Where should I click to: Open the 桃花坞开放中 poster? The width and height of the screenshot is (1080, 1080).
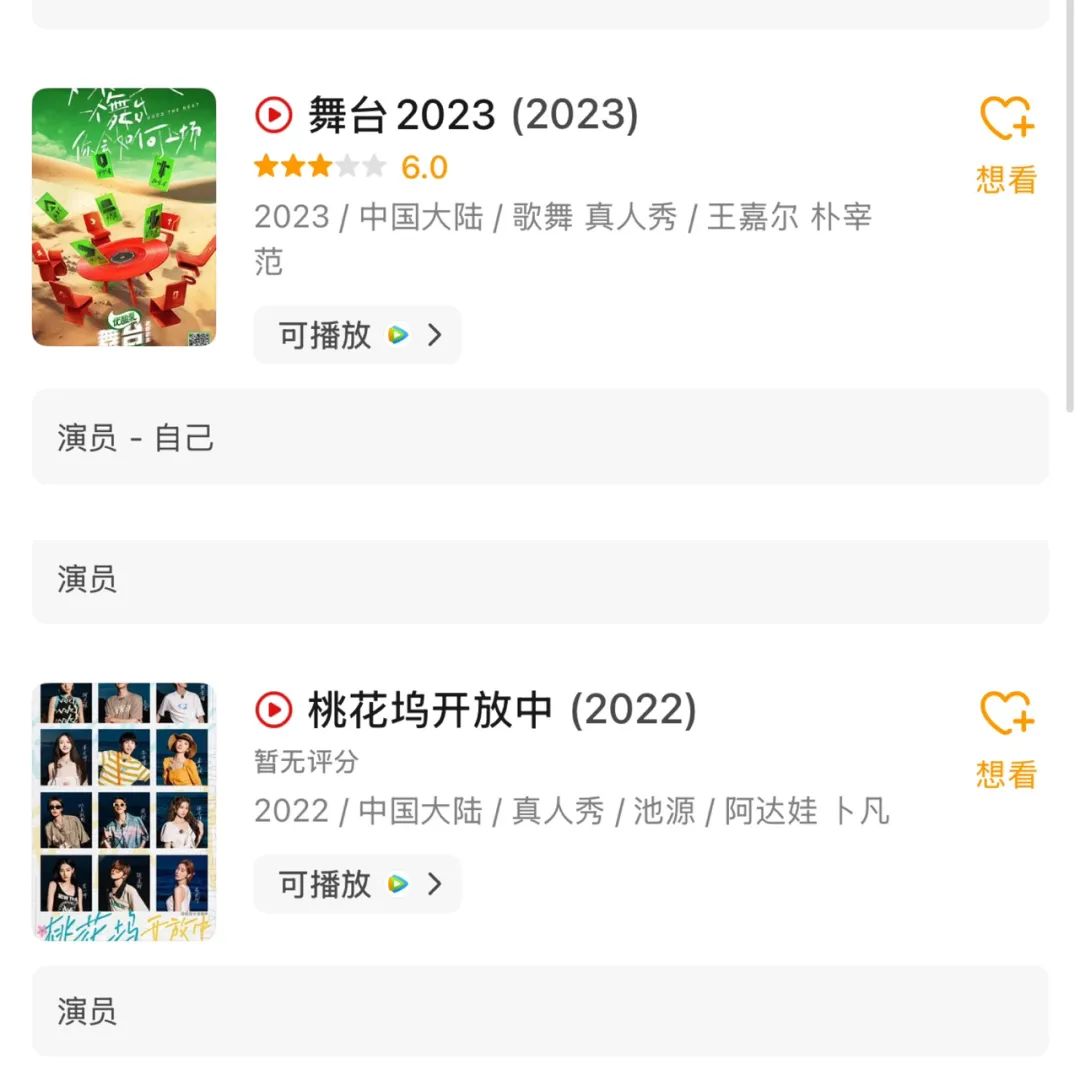124,811
